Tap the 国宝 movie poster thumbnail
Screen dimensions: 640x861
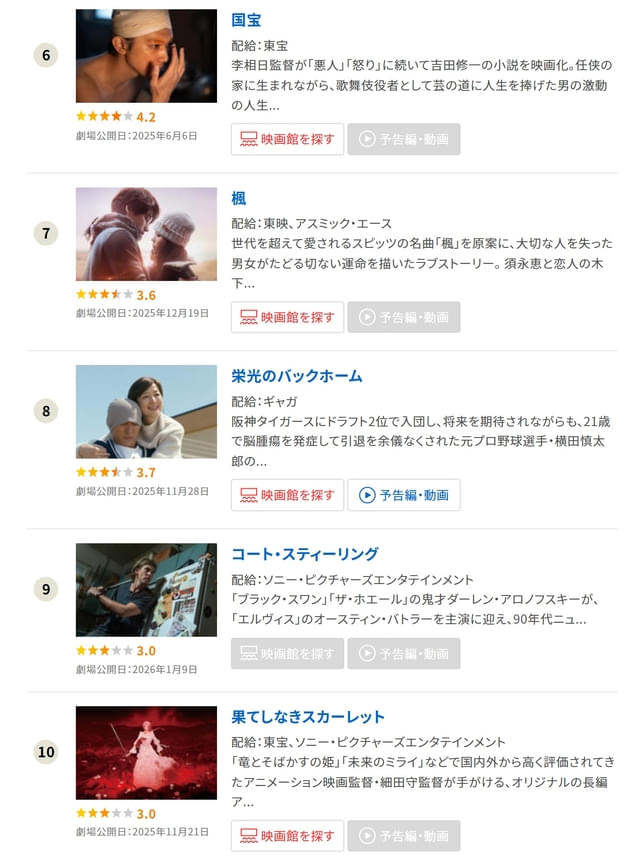click(x=146, y=56)
